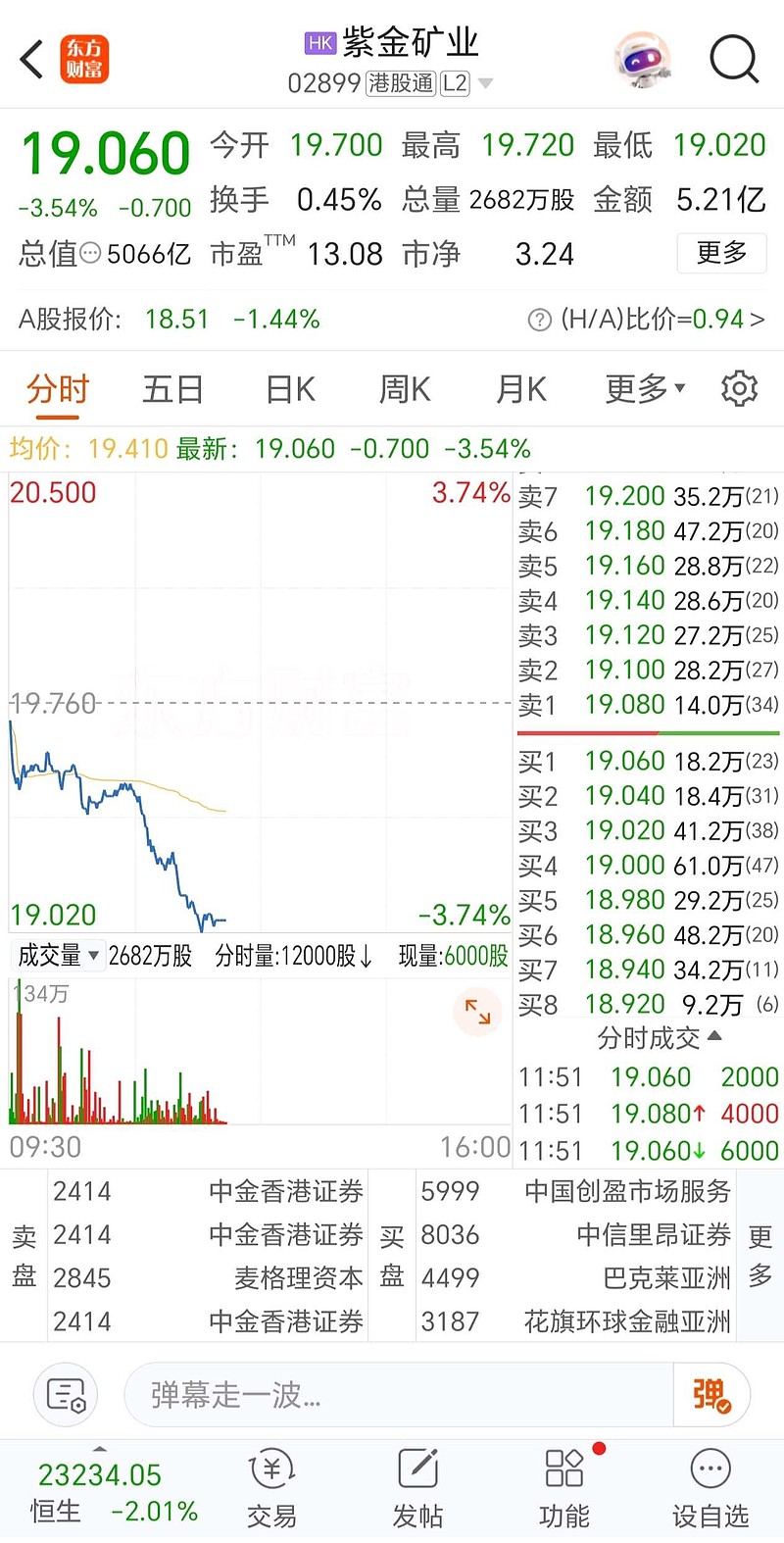Tap 更多 button beside 市净

[x=721, y=254]
